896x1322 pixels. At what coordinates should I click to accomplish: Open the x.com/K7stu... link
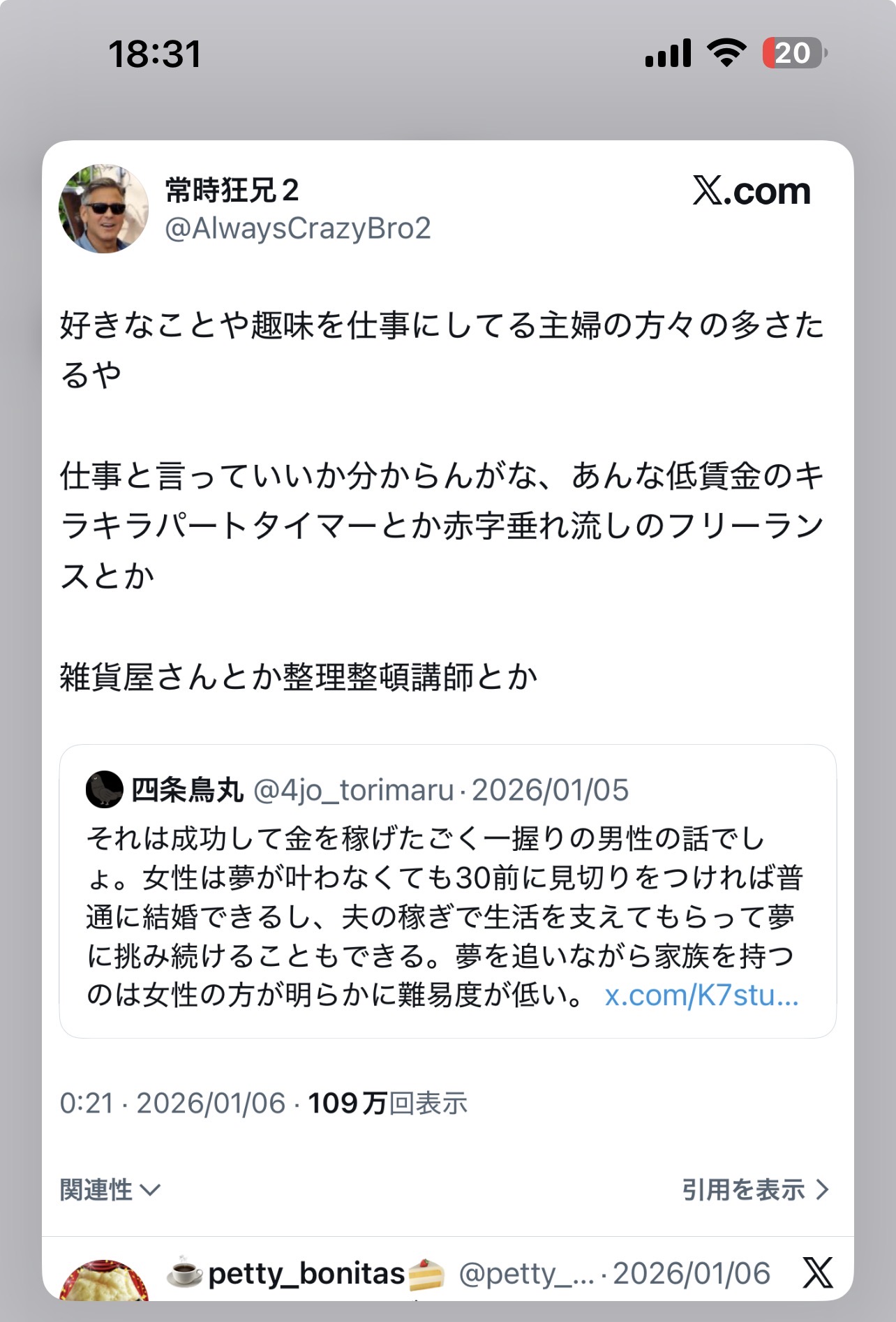pos(701,996)
